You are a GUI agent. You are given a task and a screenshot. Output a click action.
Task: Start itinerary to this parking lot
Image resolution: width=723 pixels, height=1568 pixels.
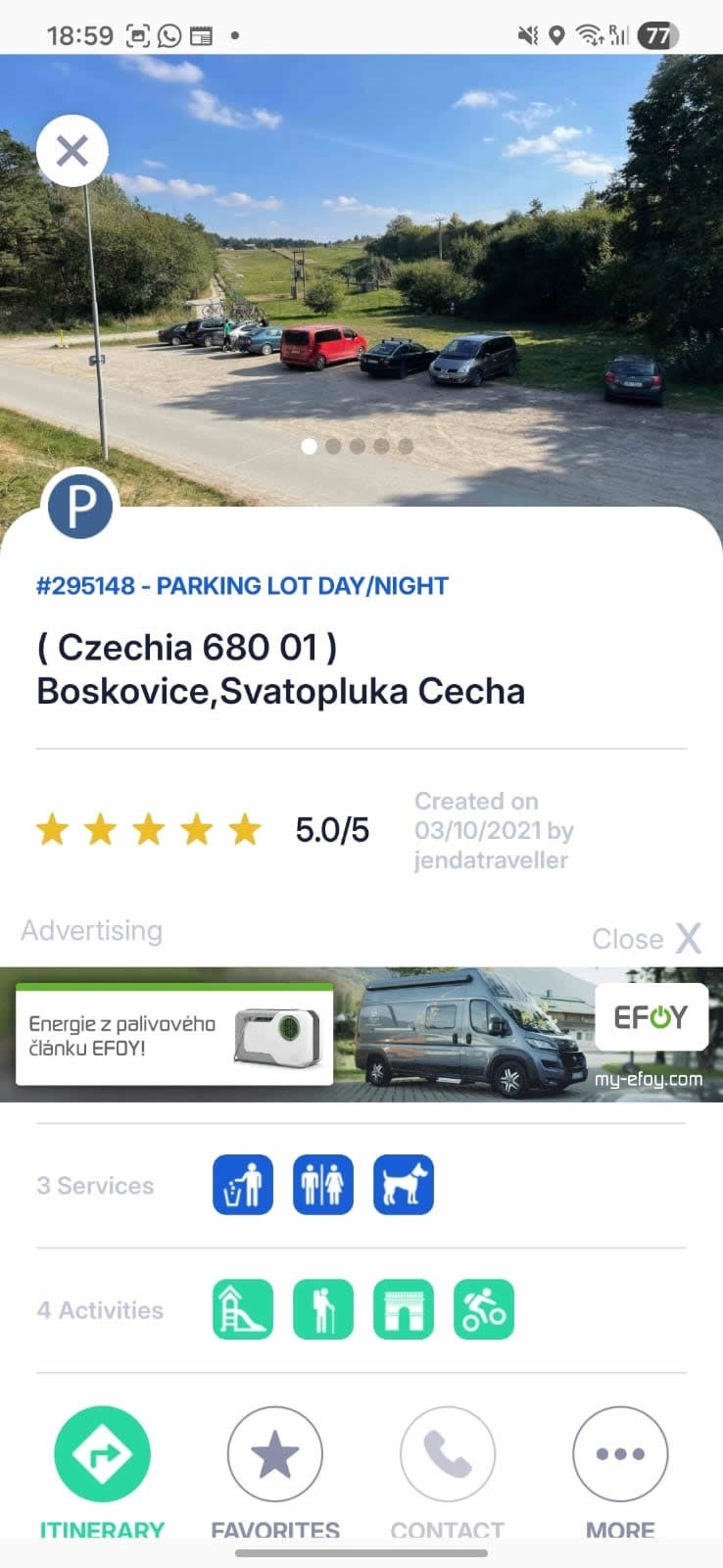pyautogui.click(x=102, y=1454)
